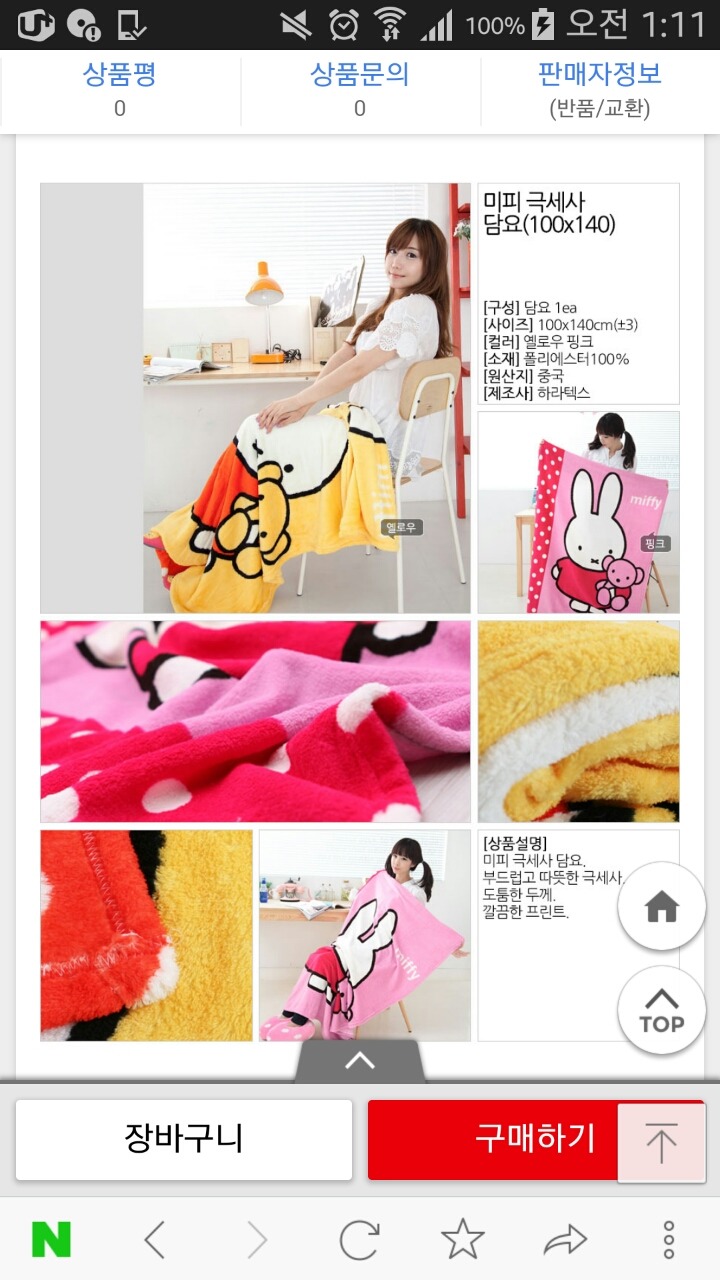
Task: Open the 판매자정보 tab
Action: tap(599, 89)
